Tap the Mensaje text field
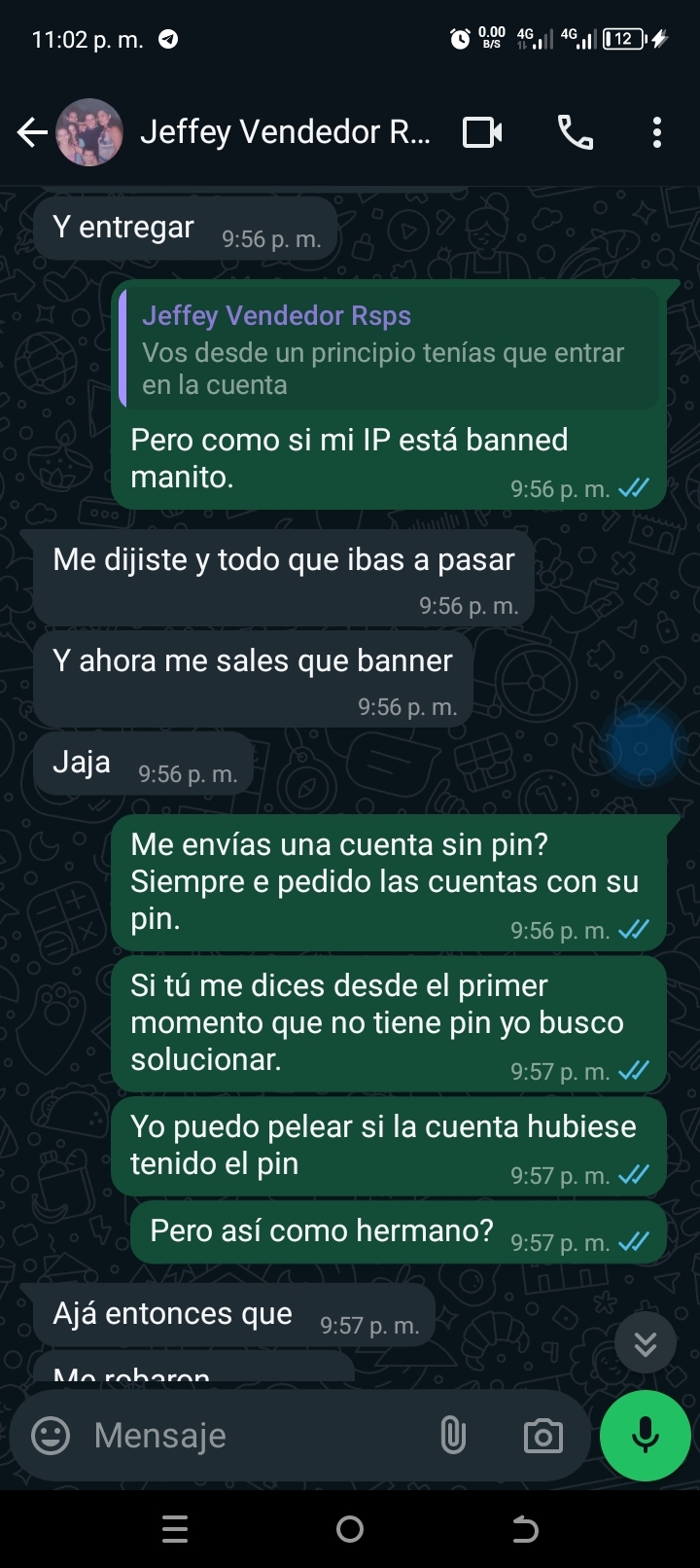This screenshot has height=1568, width=700. [253, 1436]
